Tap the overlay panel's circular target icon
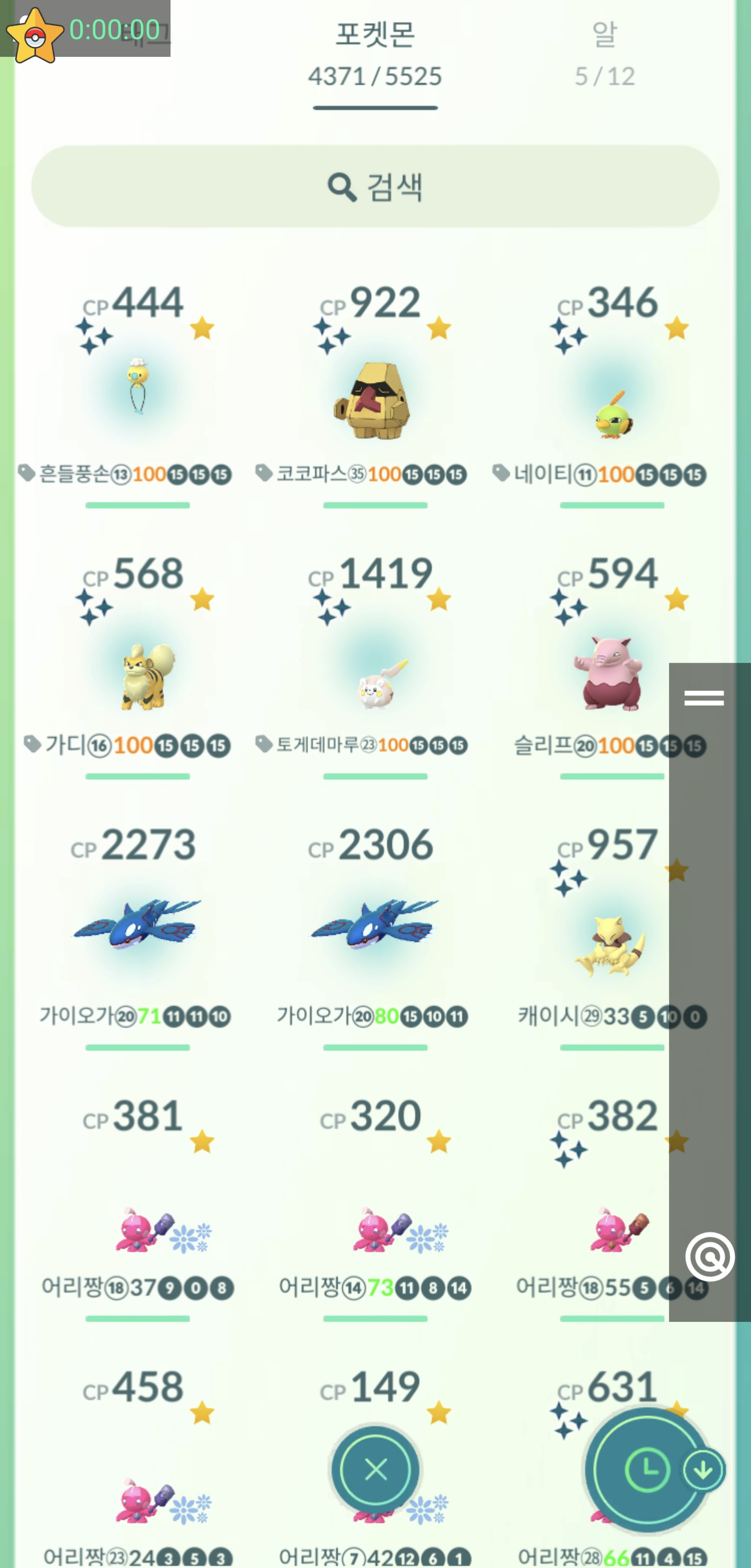The width and height of the screenshot is (751, 1568). pos(710,1257)
